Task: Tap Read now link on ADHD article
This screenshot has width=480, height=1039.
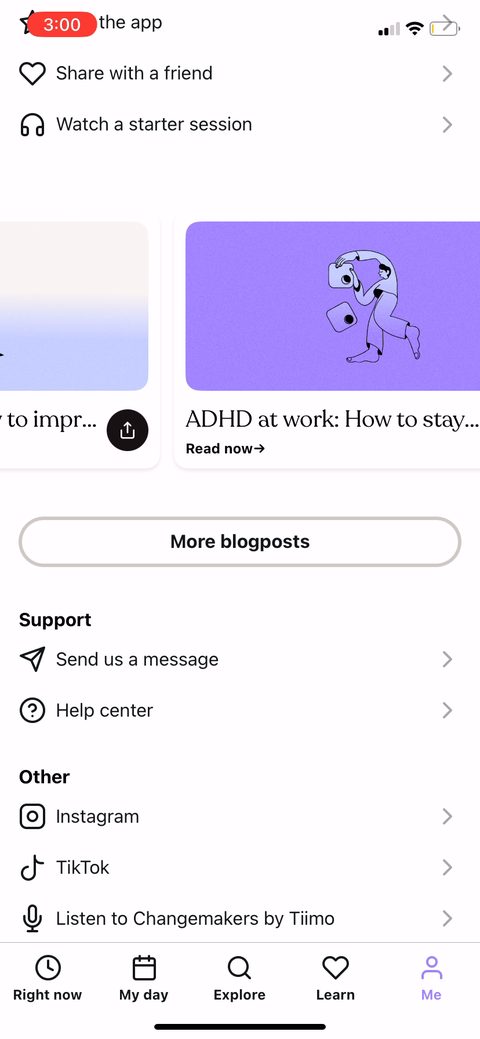Action: pos(225,449)
